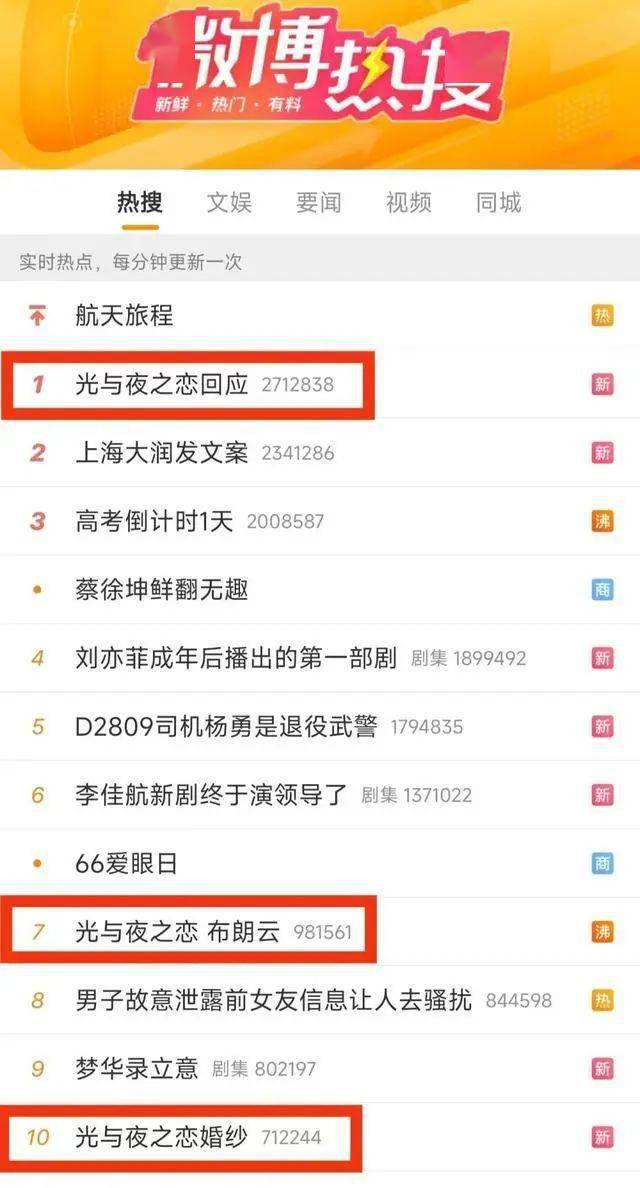Open topic D2809司机杨勇是退役武警
The height and width of the screenshot is (1188, 640).
226,727
